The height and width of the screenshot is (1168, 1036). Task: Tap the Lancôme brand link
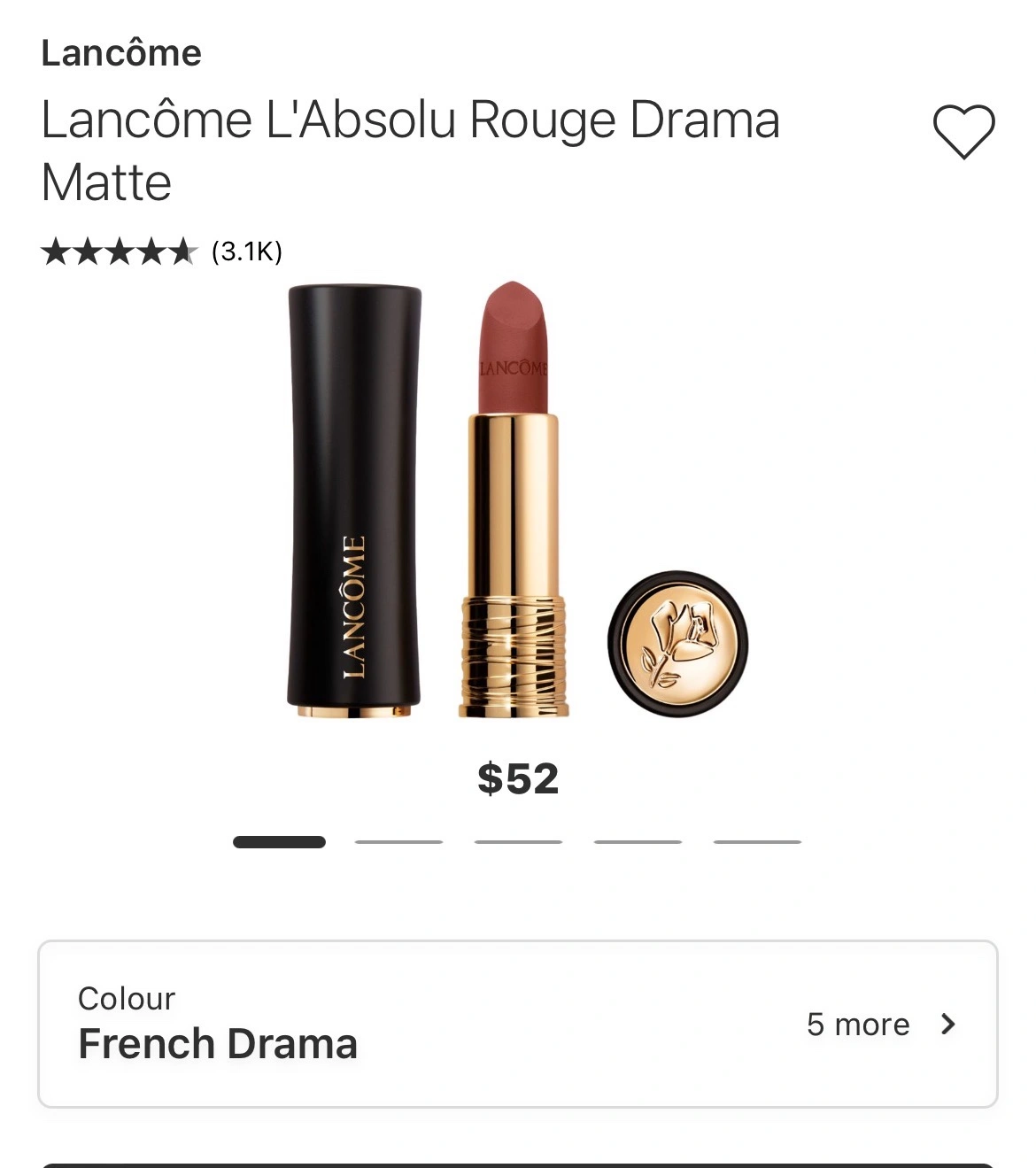coord(121,53)
